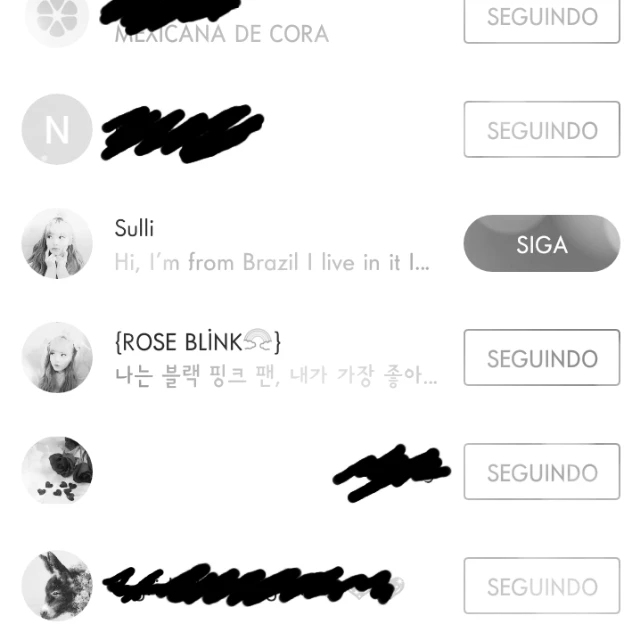Follow Sulli with the SIGA button
This screenshot has width=640, height=640.
(x=542, y=243)
